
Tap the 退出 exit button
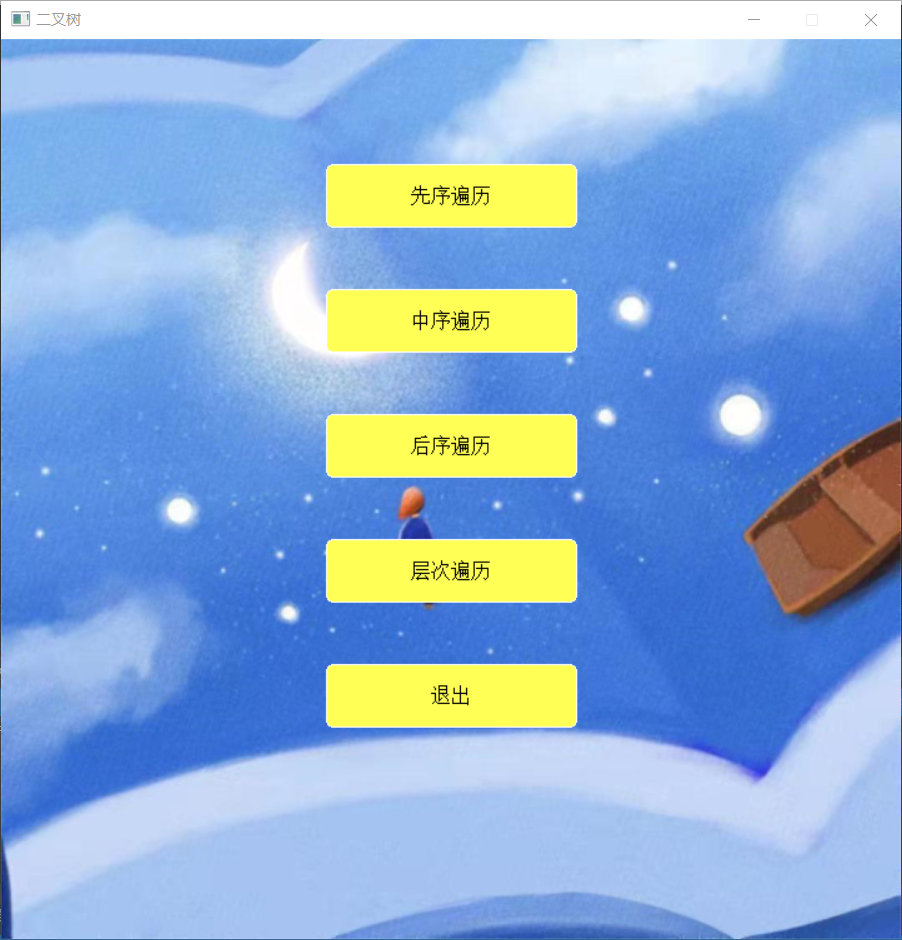[x=451, y=696]
